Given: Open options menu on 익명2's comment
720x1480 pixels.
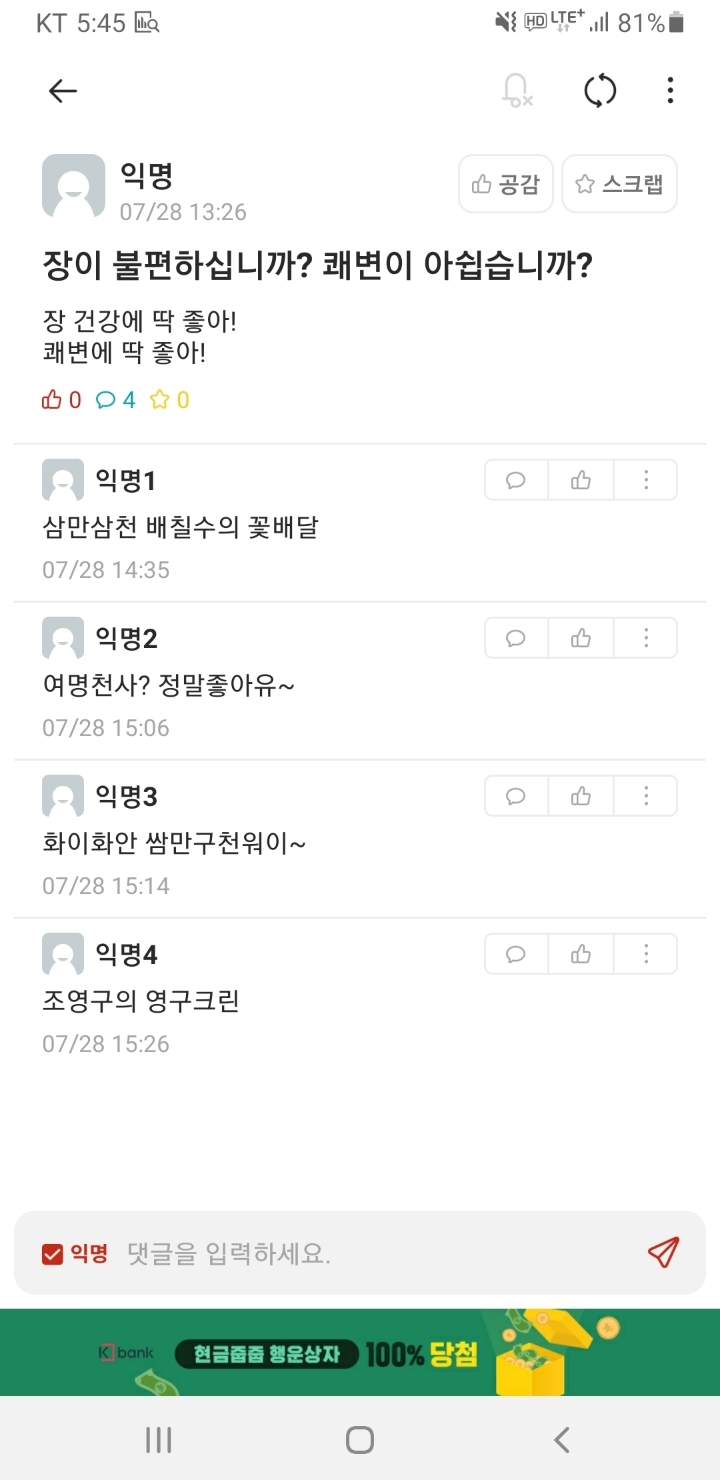Looking at the screenshot, I should (646, 638).
